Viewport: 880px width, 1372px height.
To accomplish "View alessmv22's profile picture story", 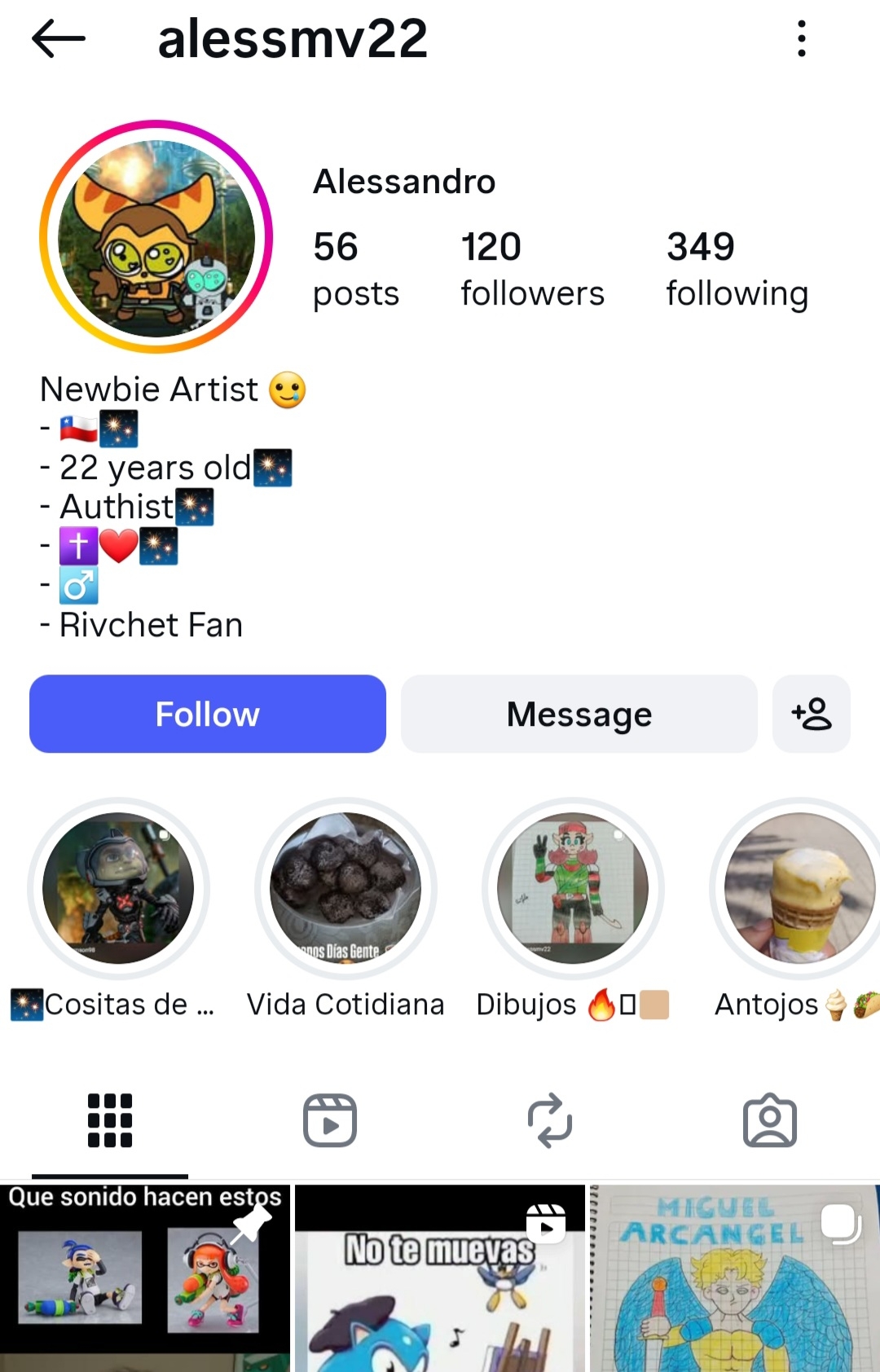I will pos(156,237).
